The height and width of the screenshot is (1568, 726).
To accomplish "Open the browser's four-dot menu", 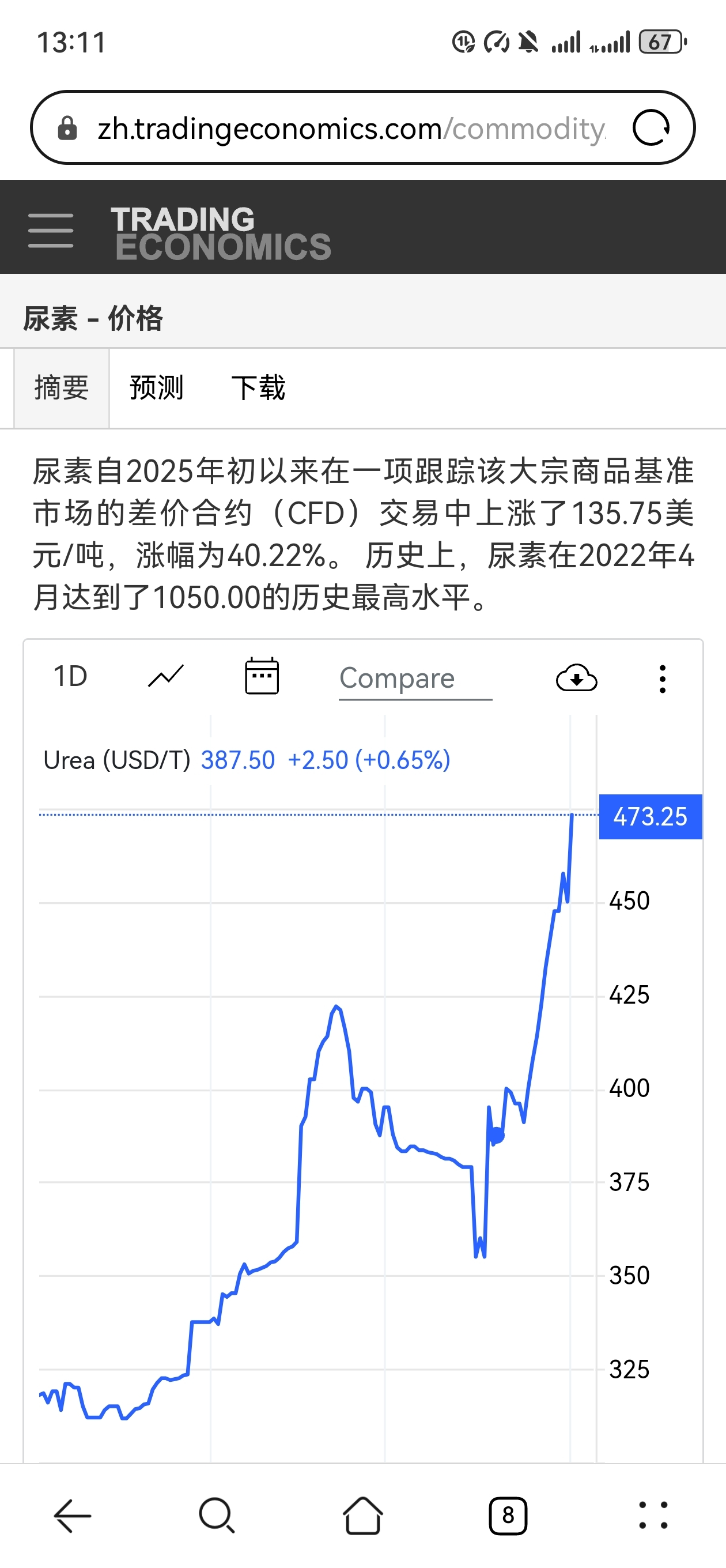I will click(x=653, y=1515).
